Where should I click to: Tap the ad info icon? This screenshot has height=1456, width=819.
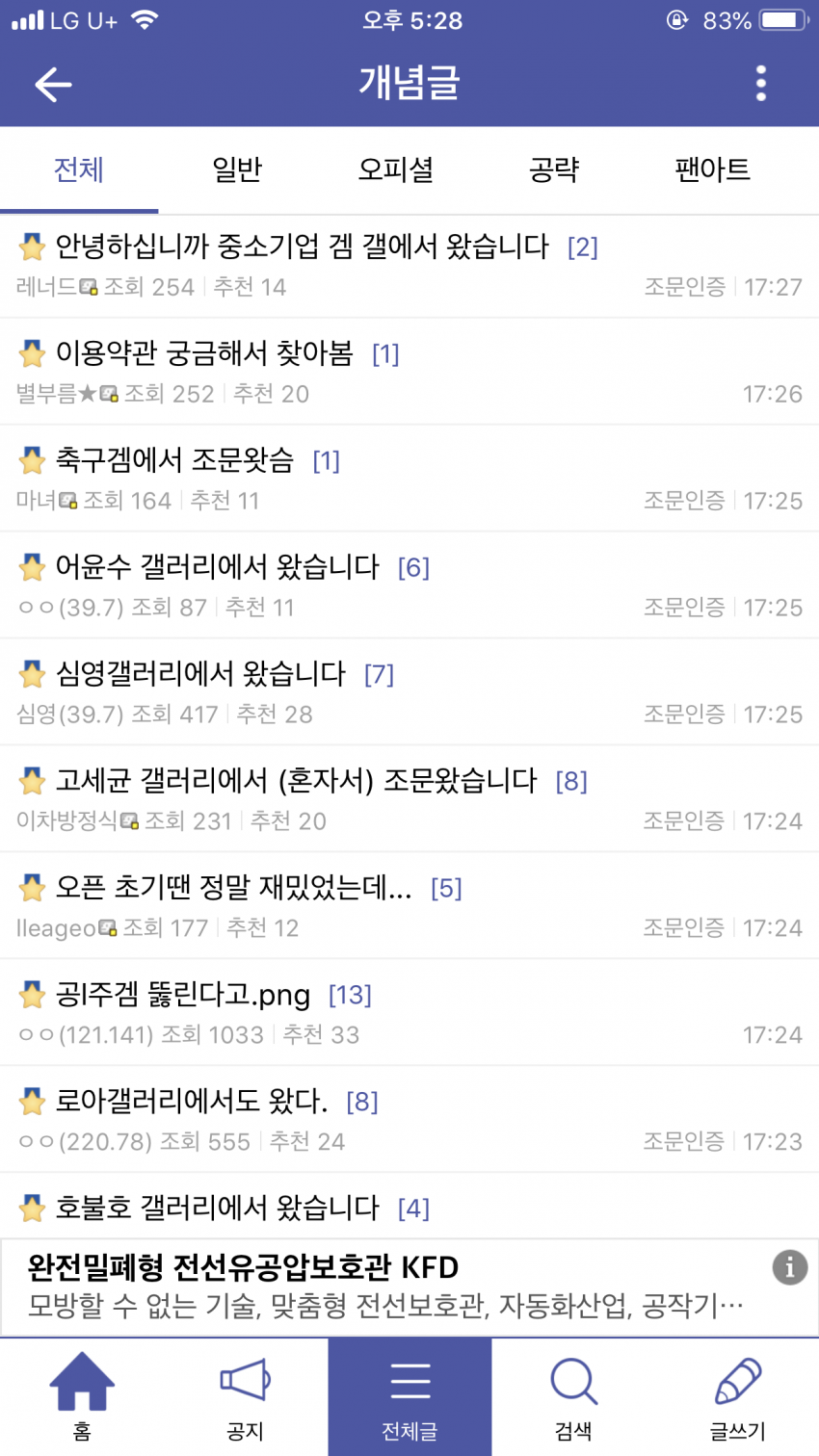(x=789, y=1267)
